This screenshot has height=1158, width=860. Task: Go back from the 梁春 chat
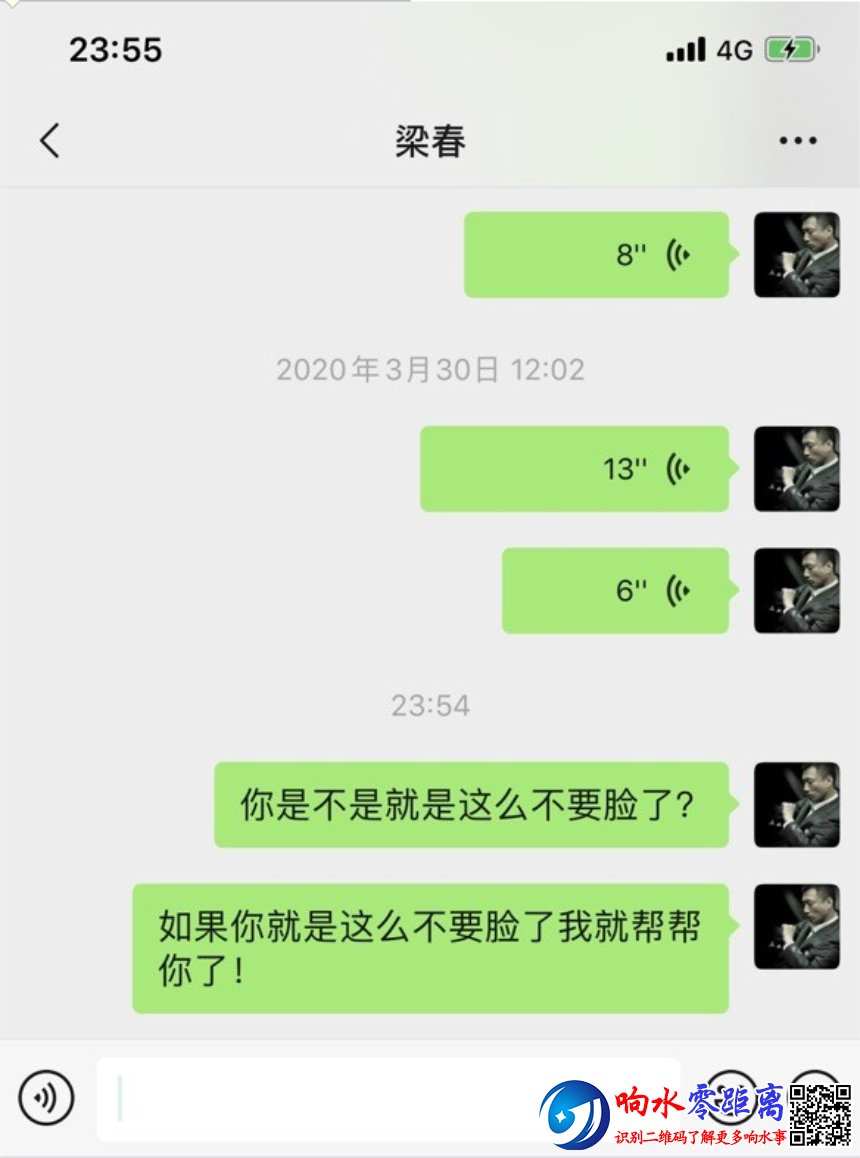coord(50,141)
